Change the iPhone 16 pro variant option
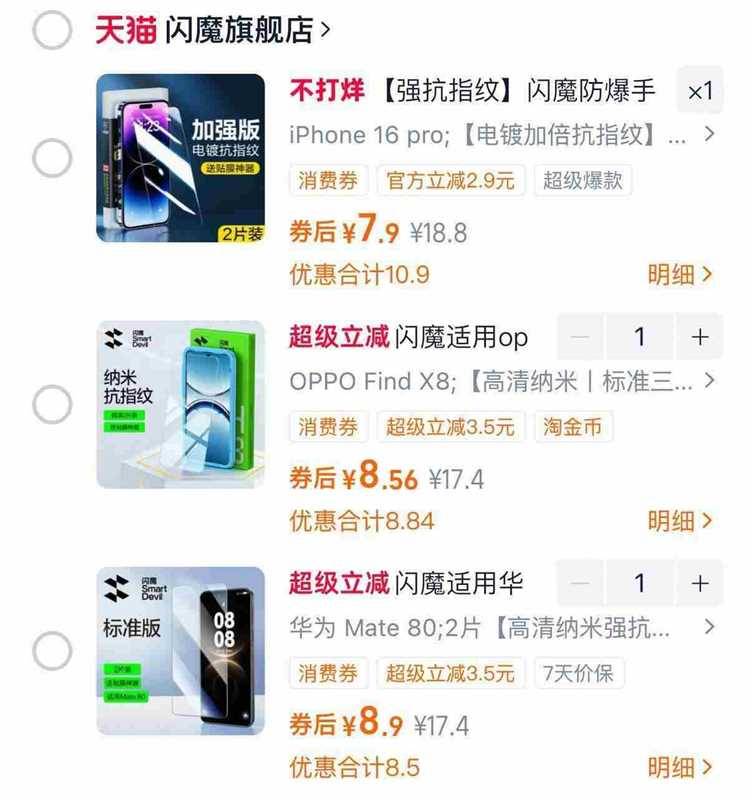752x800 pixels. pyautogui.click(x=500, y=134)
